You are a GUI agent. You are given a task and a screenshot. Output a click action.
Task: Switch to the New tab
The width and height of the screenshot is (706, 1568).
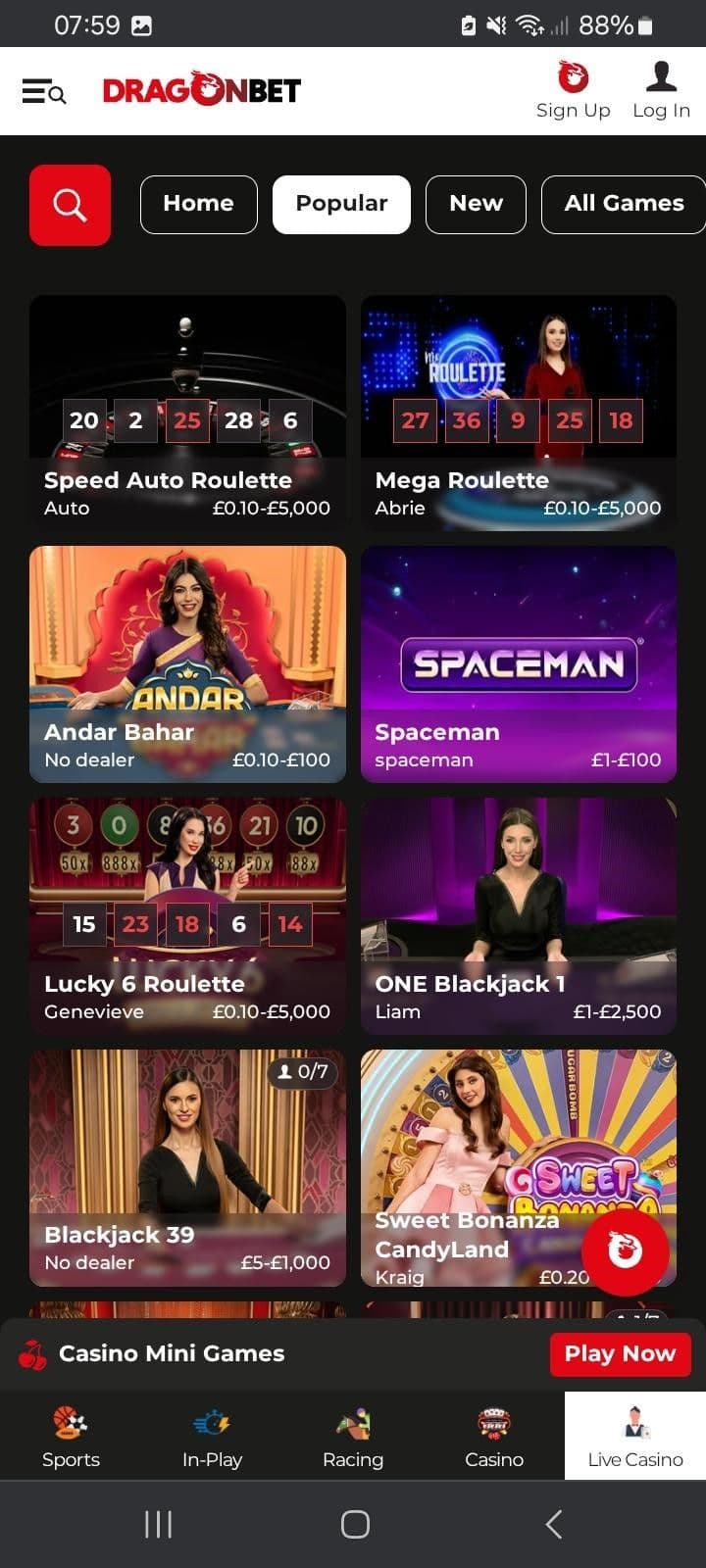(476, 204)
